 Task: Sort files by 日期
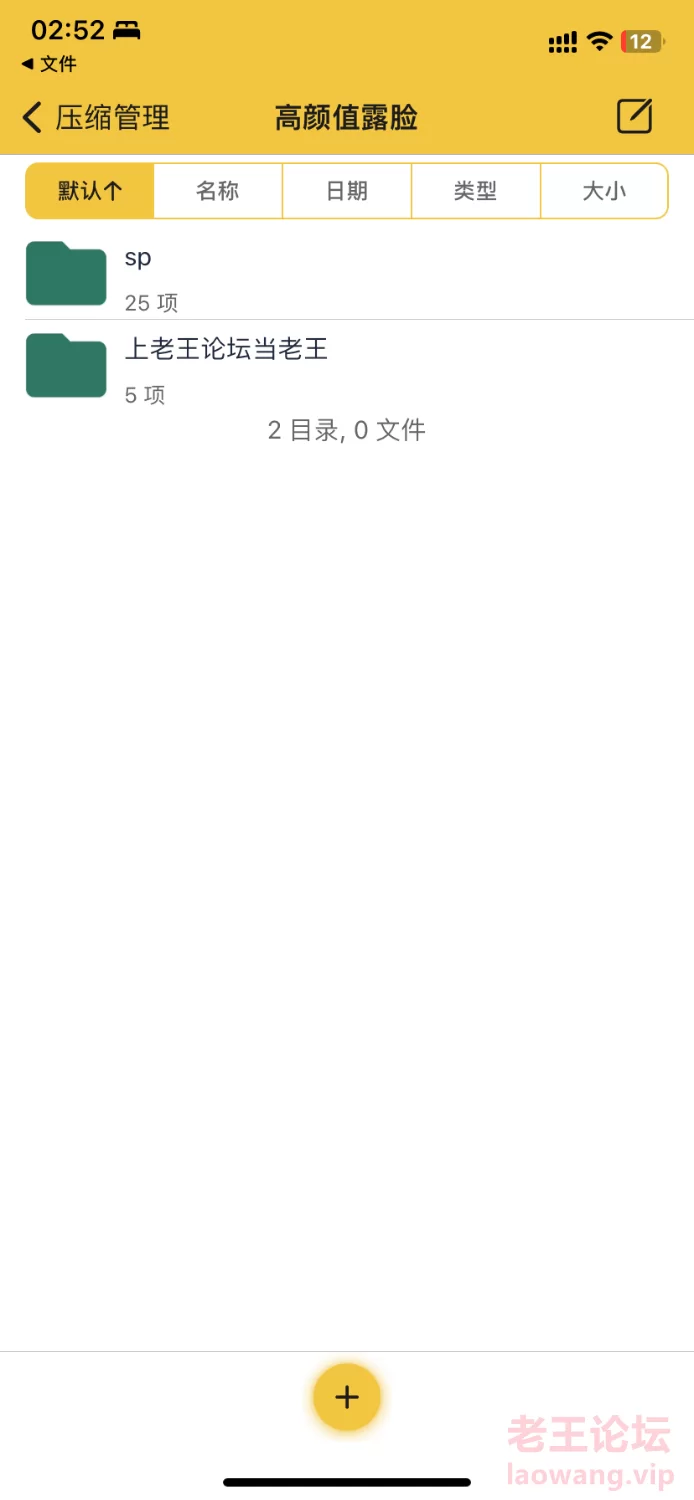(x=347, y=190)
